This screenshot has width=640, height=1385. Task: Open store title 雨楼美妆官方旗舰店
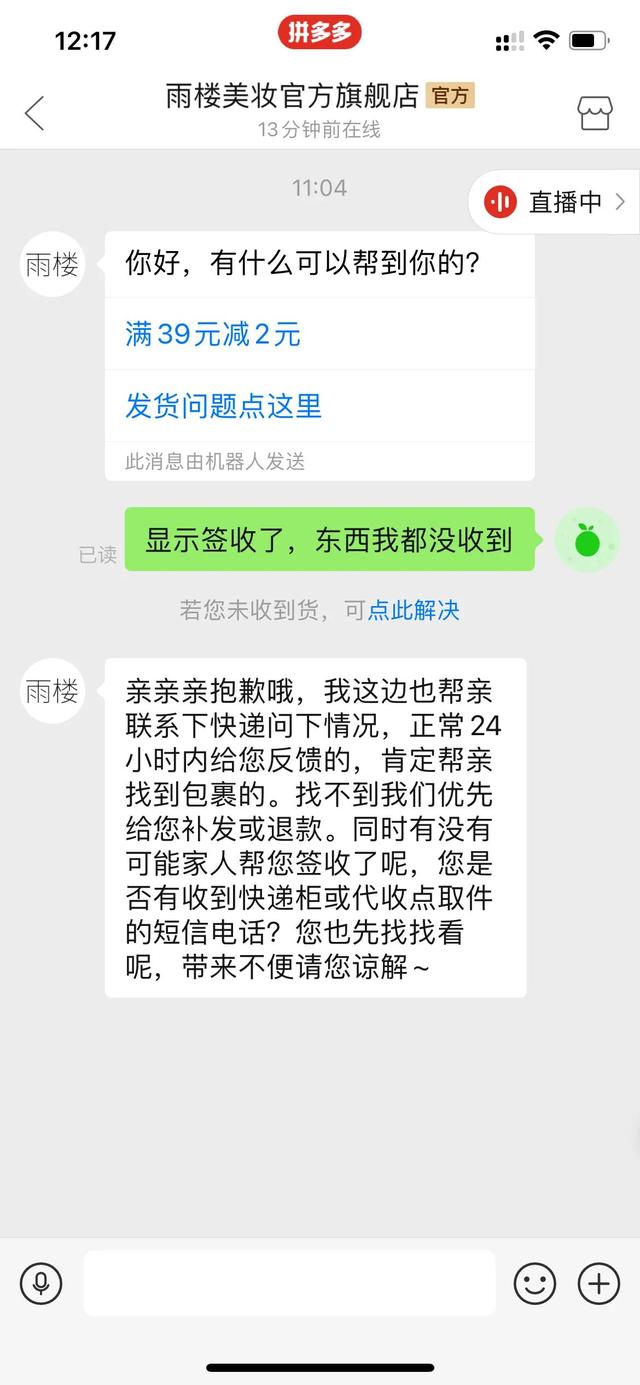tap(292, 96)
